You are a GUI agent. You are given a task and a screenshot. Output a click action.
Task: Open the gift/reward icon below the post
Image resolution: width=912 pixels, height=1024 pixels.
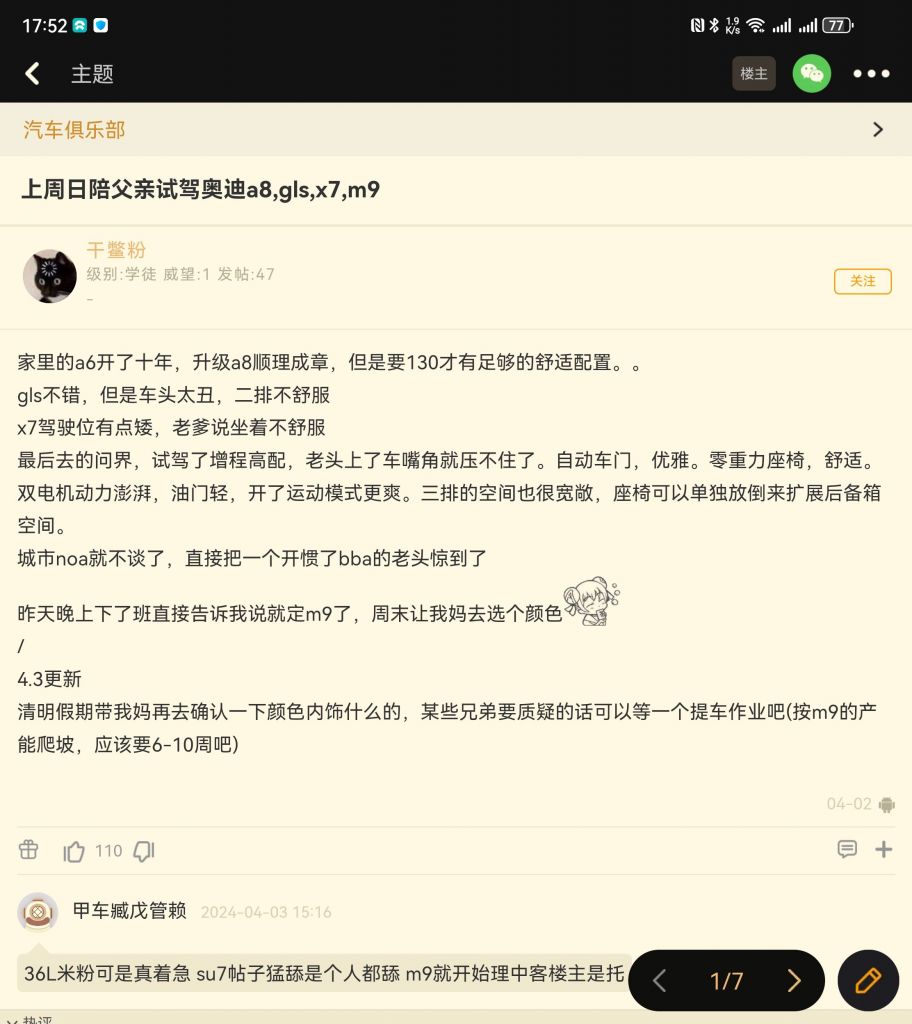[x=28, y=849]
